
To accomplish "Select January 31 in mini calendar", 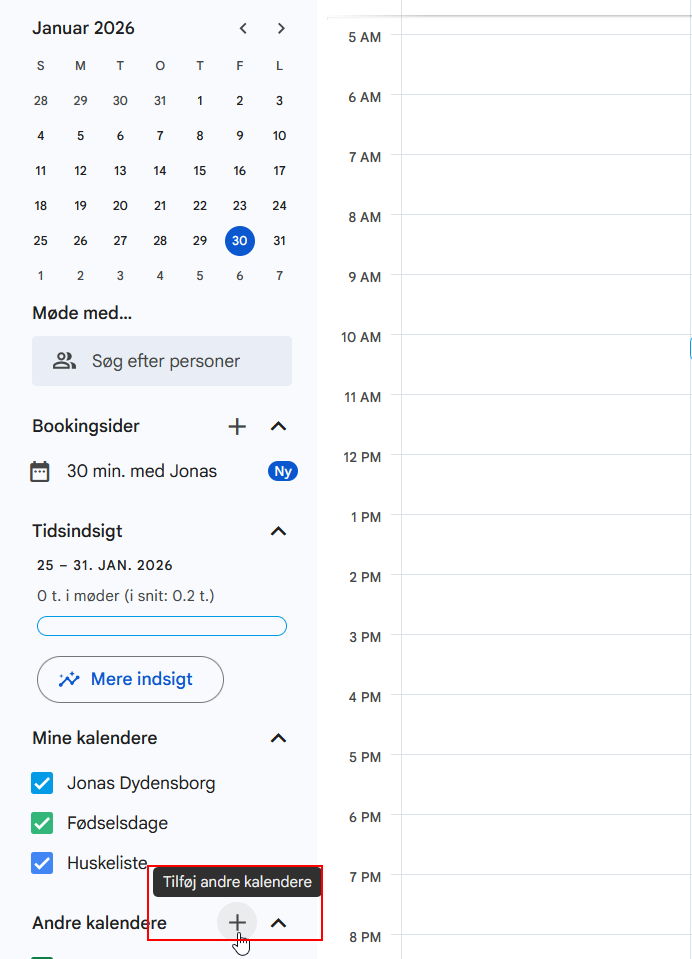I will [x=279, y=241].
